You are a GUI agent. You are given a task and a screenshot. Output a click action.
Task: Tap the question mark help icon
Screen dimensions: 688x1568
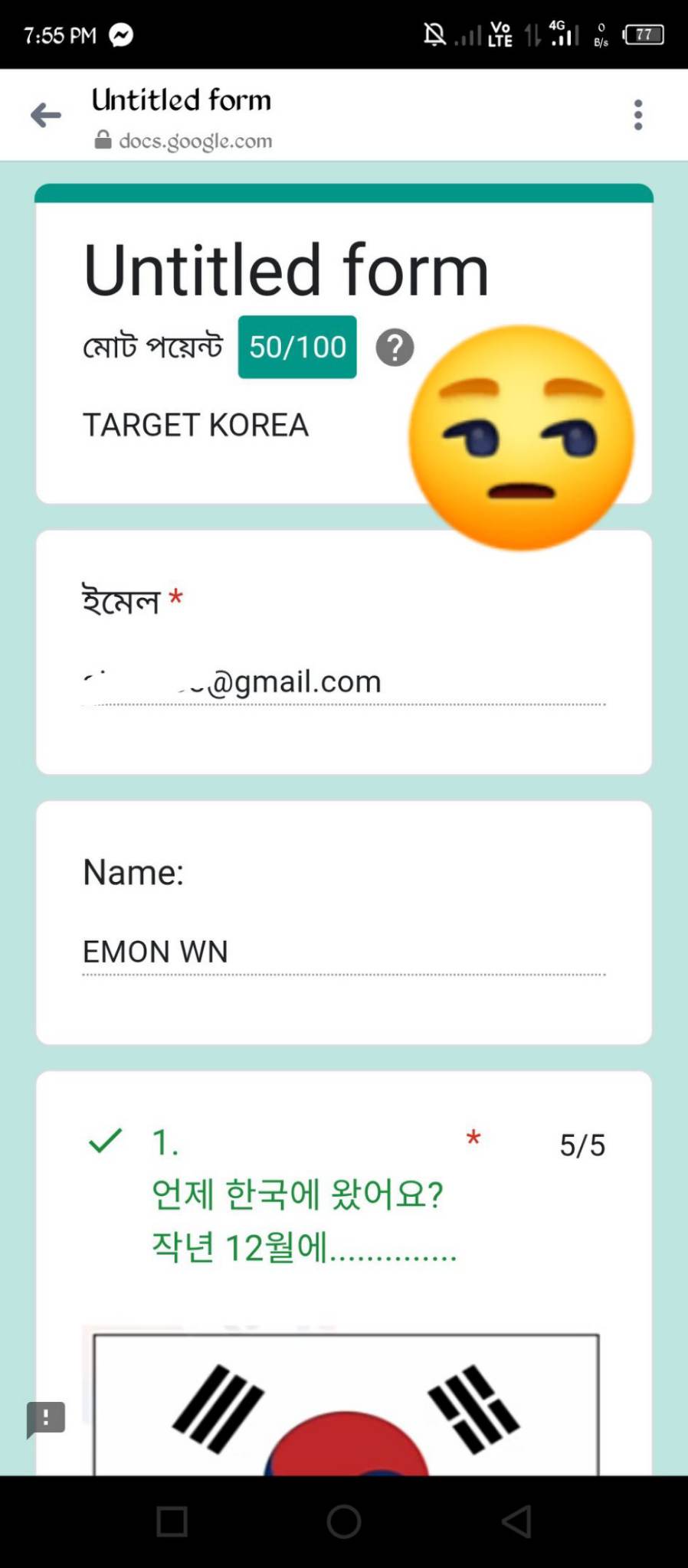pyautogui.click(x=395, y=348)
